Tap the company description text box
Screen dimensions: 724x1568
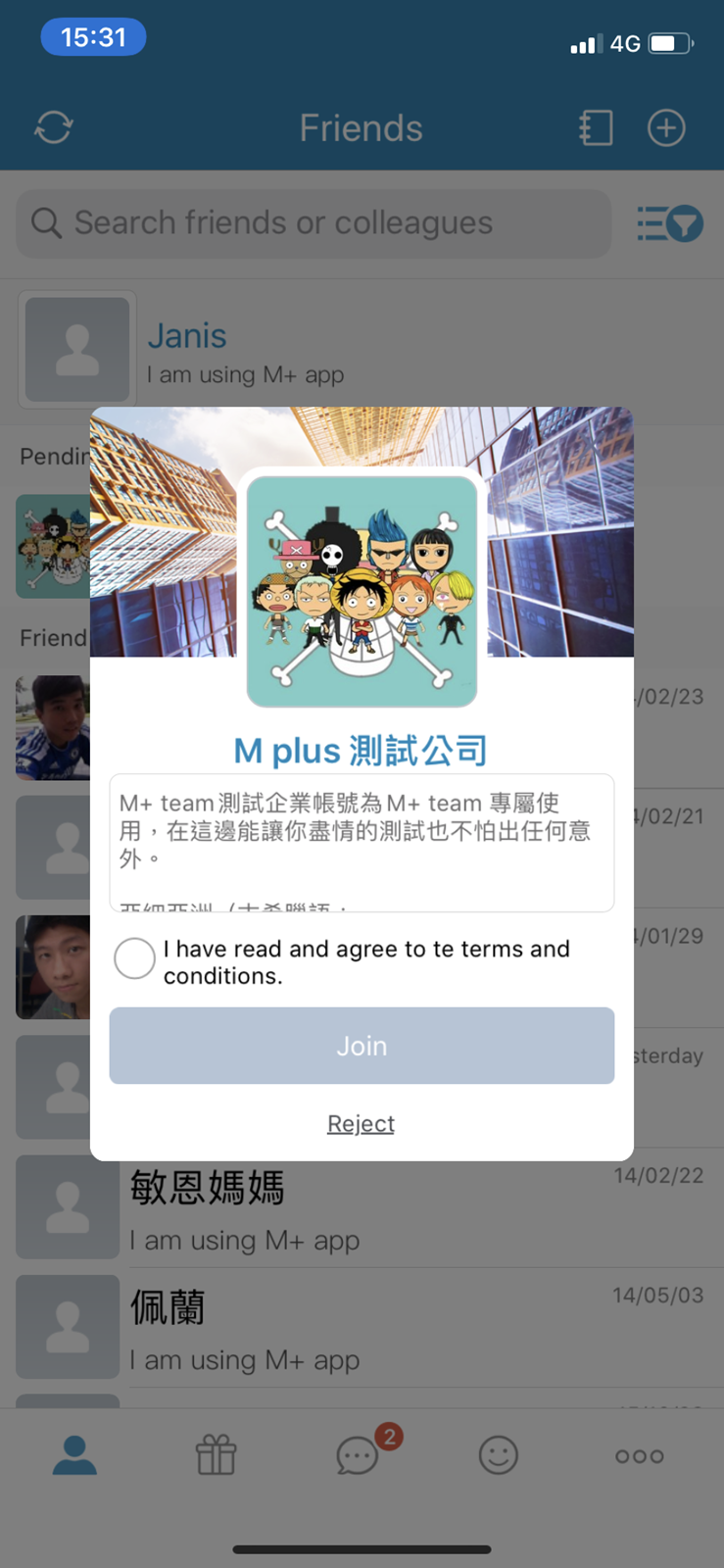[x=362, y=843]
